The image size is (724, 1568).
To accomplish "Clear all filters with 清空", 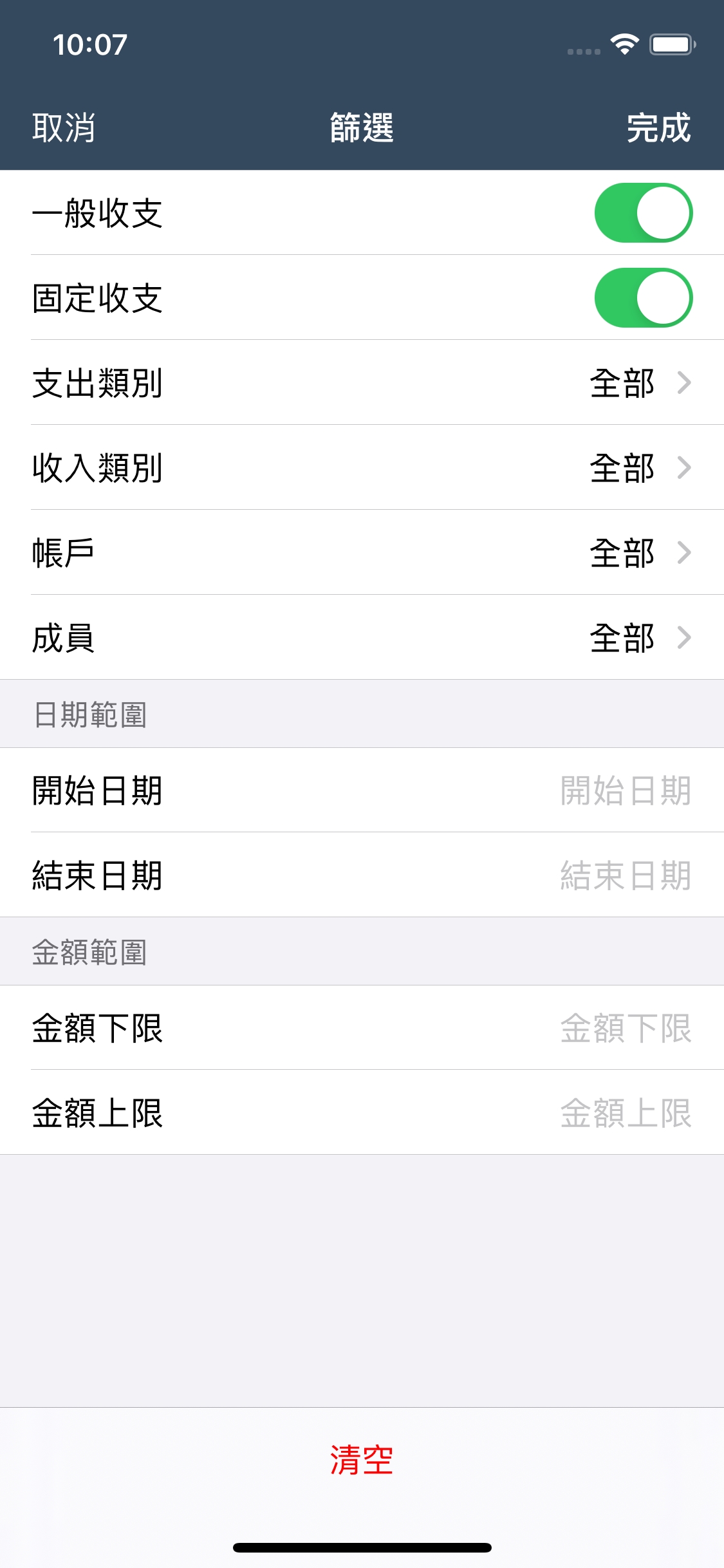I will tap(362, 1460).
